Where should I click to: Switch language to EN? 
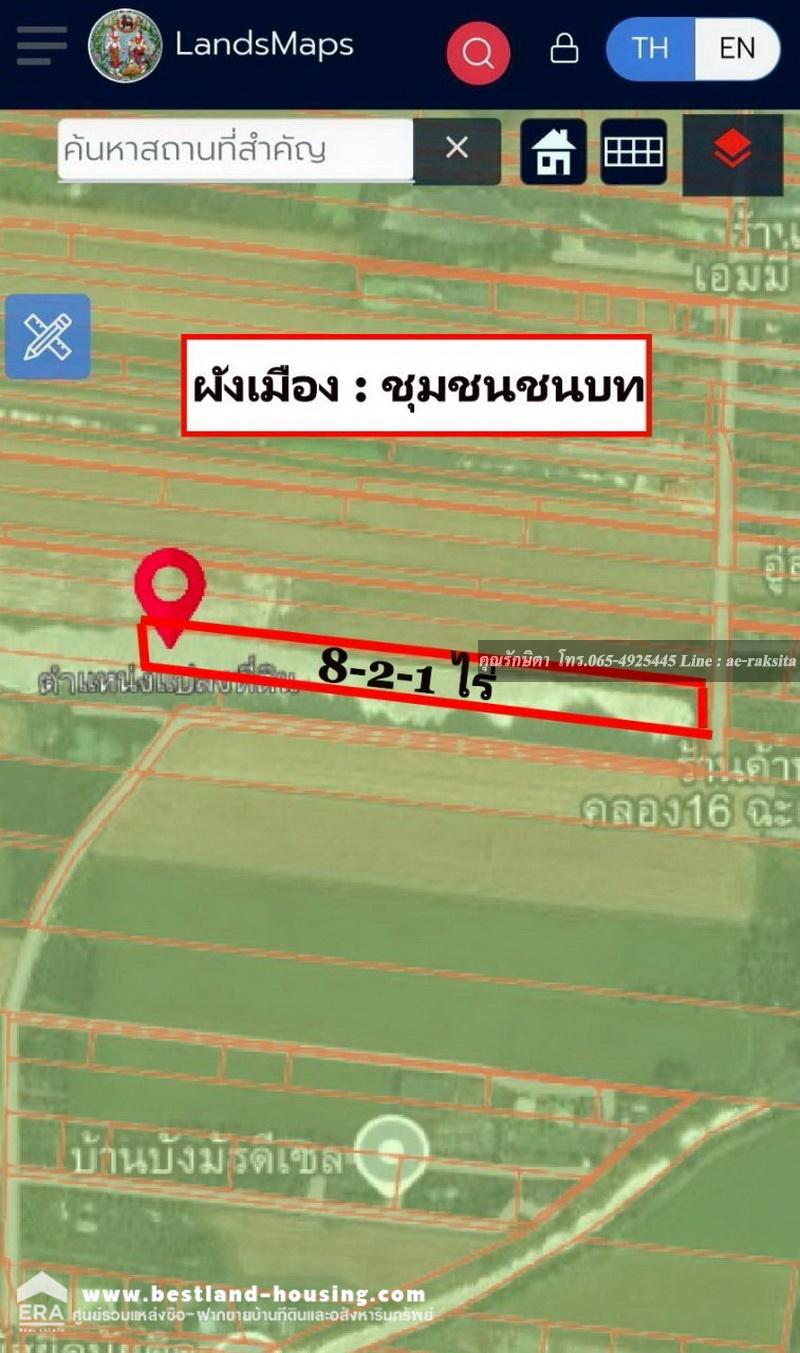coord(737,48)
